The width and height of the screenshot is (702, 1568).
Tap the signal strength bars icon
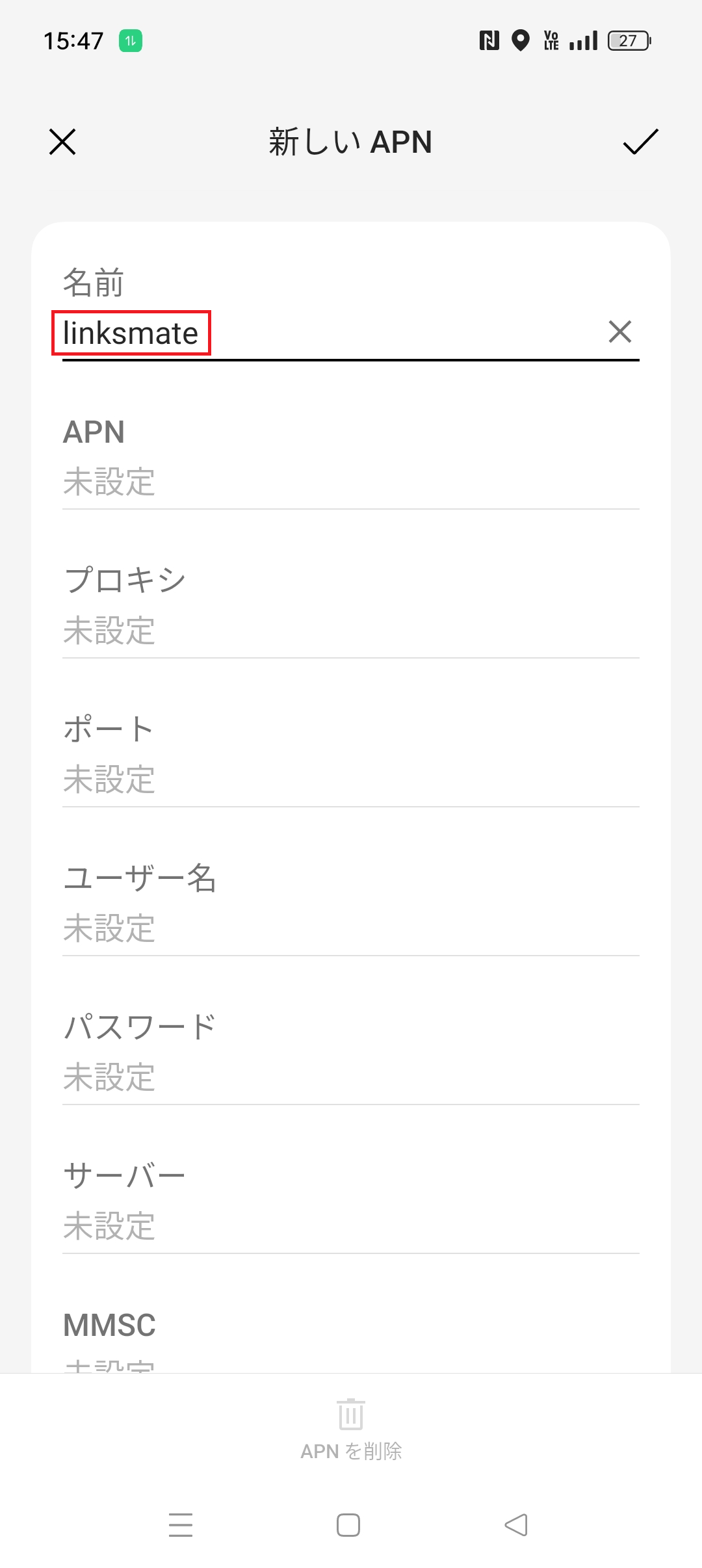tap(582, 40)
